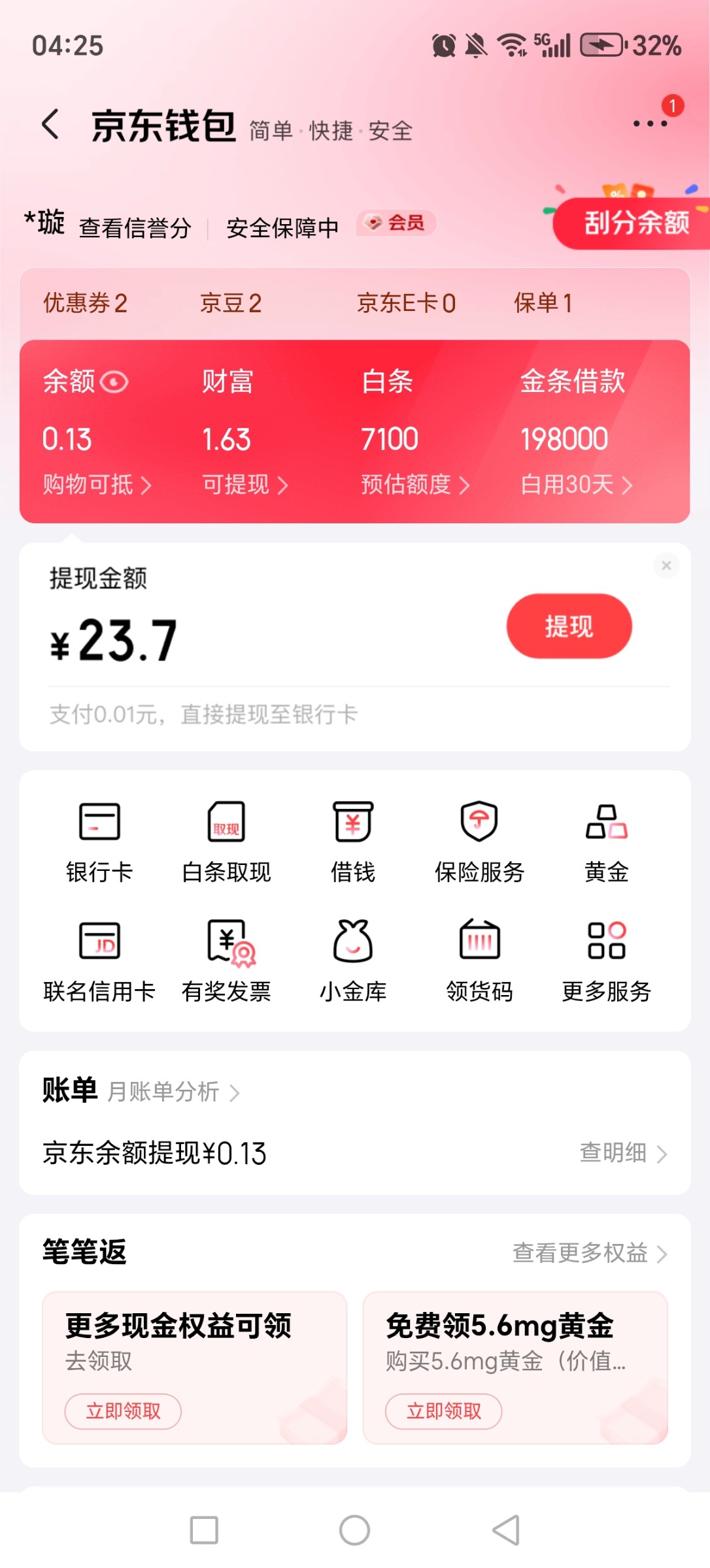Select 白条取现 withdrawal icon
Screen dimensions: 710x1568
226,840
